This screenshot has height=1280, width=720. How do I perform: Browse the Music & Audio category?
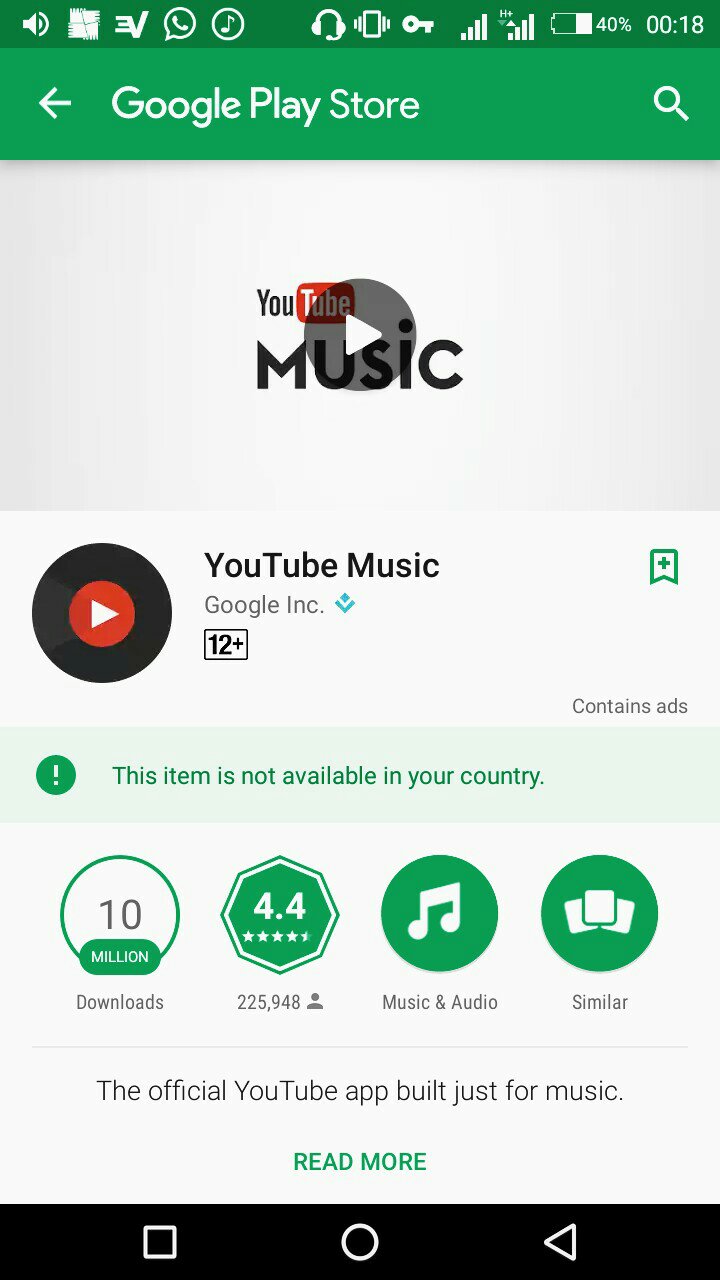(440, 914)
